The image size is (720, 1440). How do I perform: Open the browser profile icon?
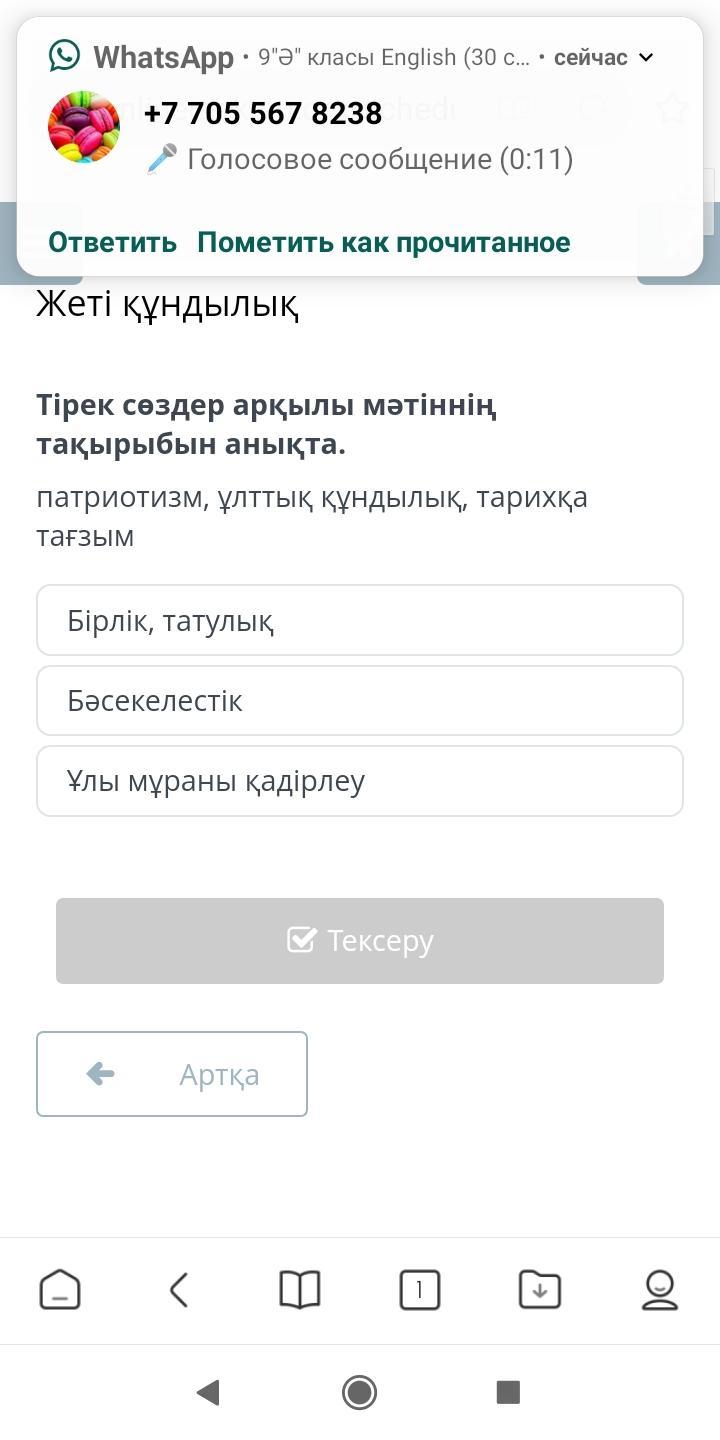coord(660,1290)
